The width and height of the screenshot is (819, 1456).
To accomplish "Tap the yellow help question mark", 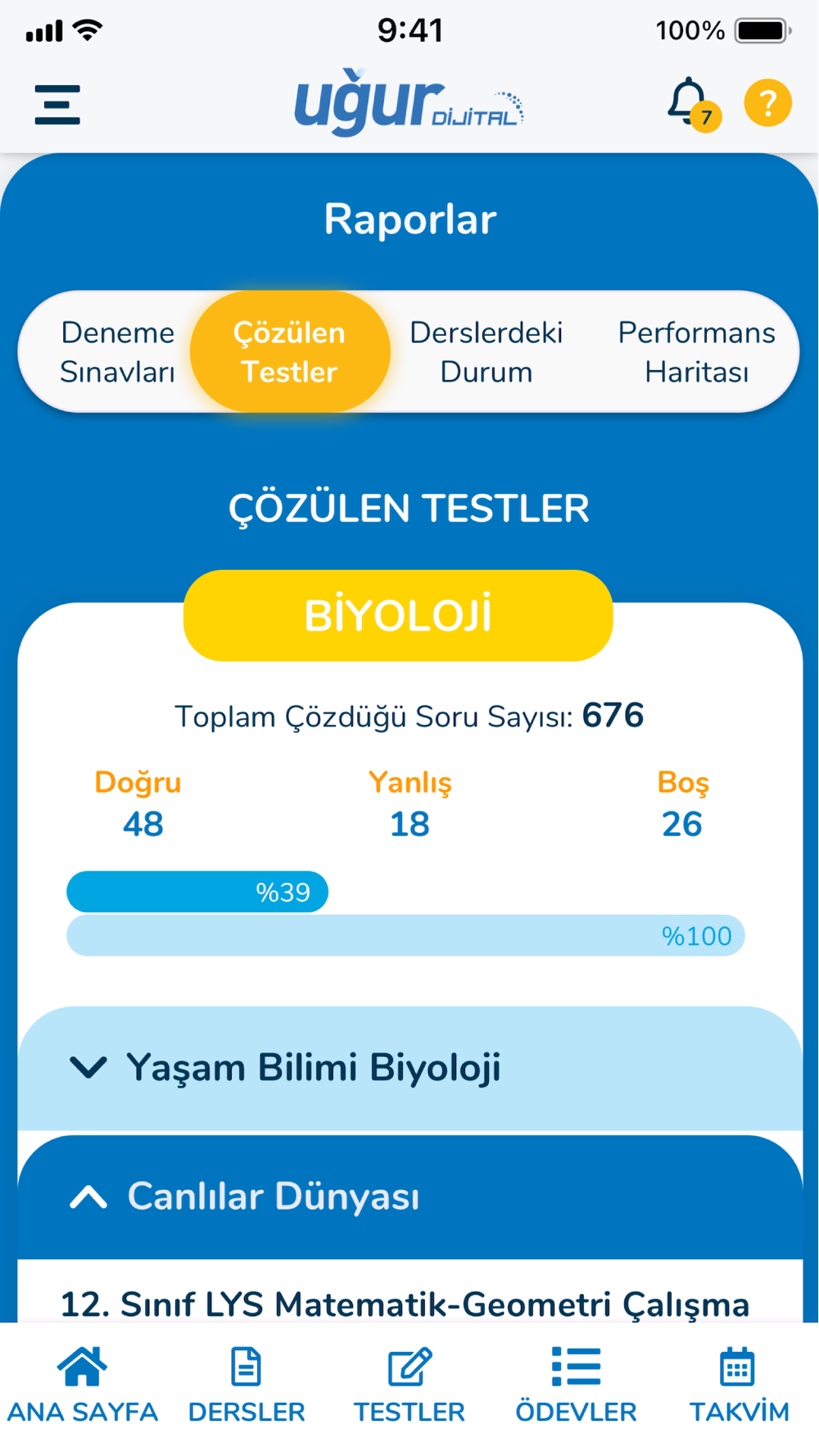I will click(x=767, y=103).
